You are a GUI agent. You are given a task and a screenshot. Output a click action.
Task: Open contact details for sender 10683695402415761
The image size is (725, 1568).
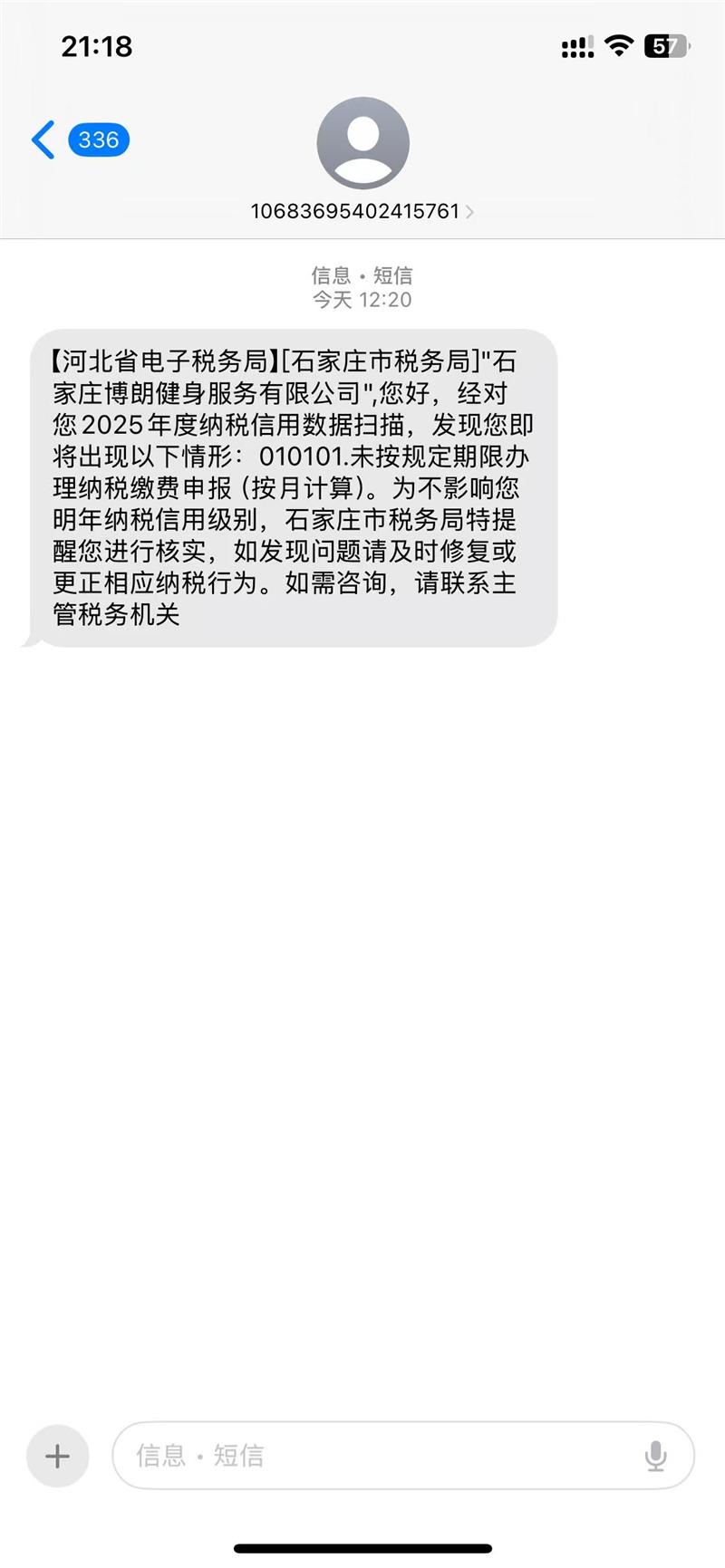[x=362, y=211]
